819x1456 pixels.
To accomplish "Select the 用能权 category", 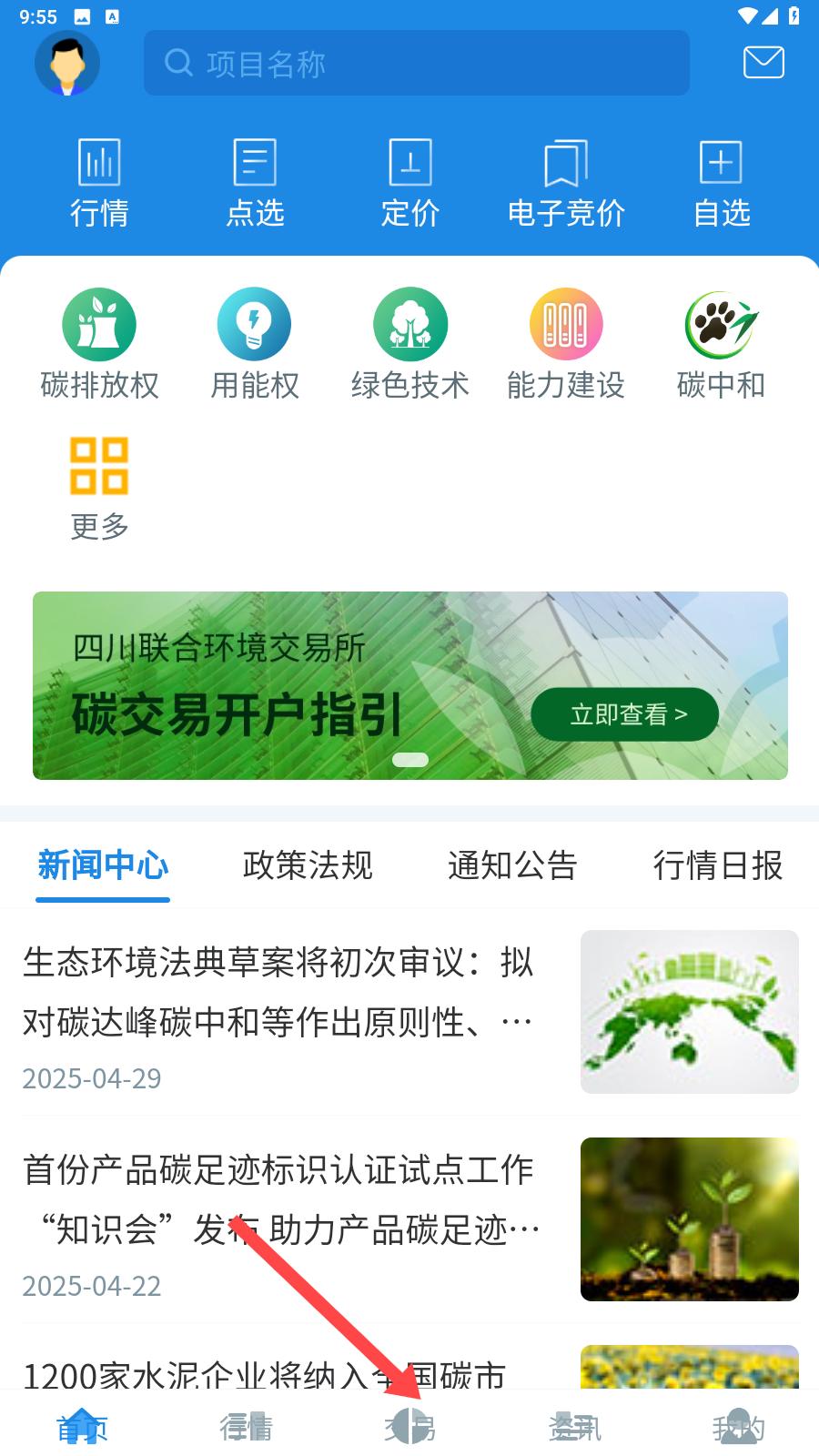I will (x=255, y=344).
